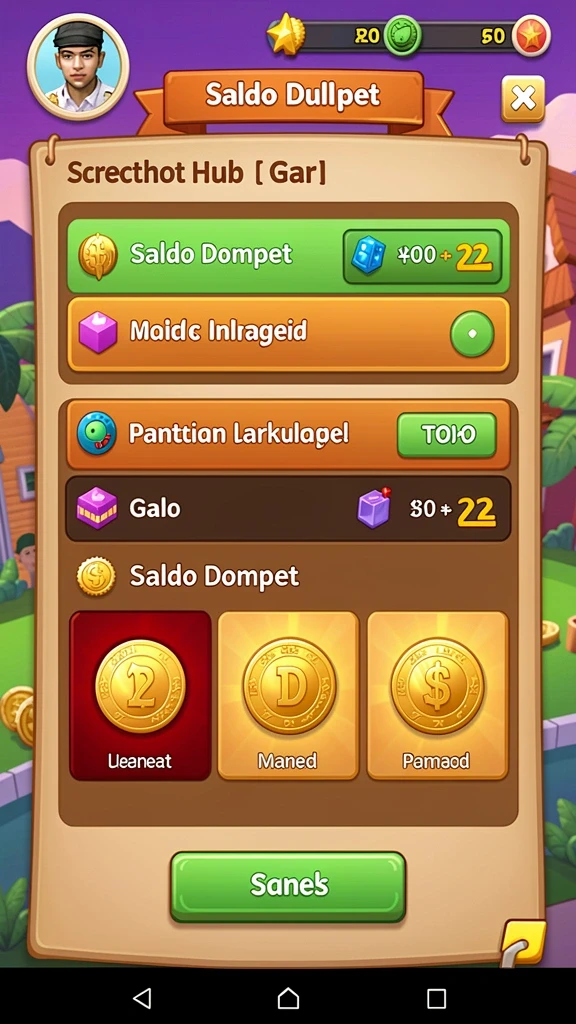Image resolution: width=576 pixels, height=1024 pixels.
Task: Go back with system back button
Action: click(141, 997)
